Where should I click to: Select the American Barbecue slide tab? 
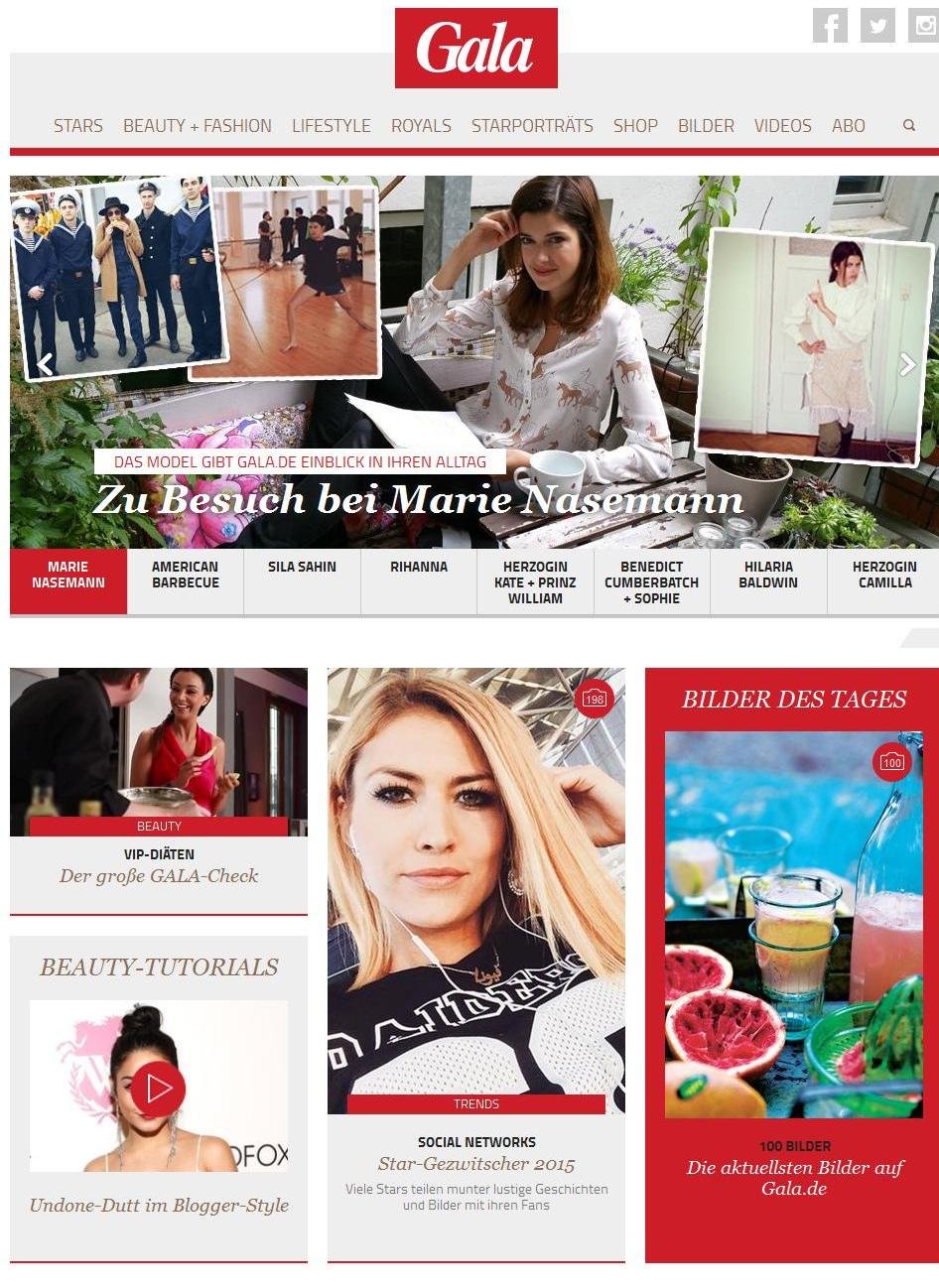pyautogui.click(x=186, y=576)
